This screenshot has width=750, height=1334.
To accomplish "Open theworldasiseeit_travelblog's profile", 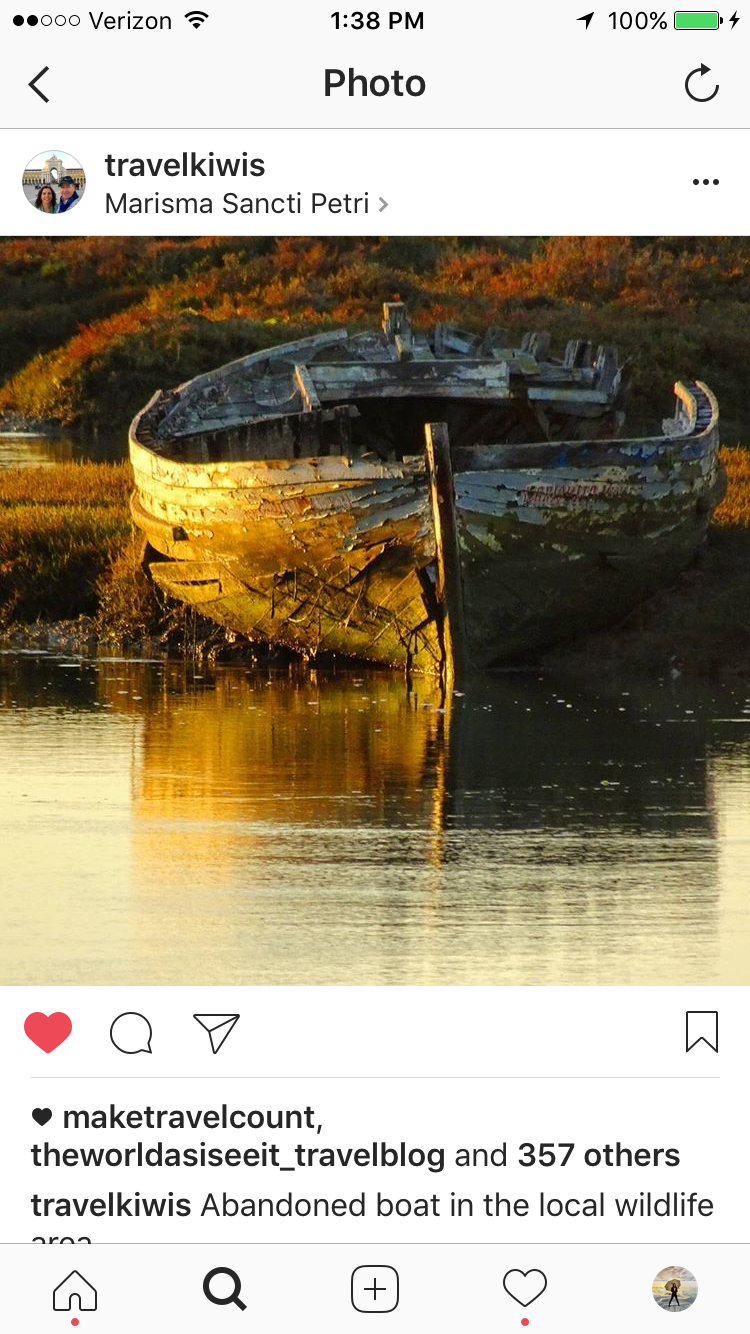I will pos(237,1155).
